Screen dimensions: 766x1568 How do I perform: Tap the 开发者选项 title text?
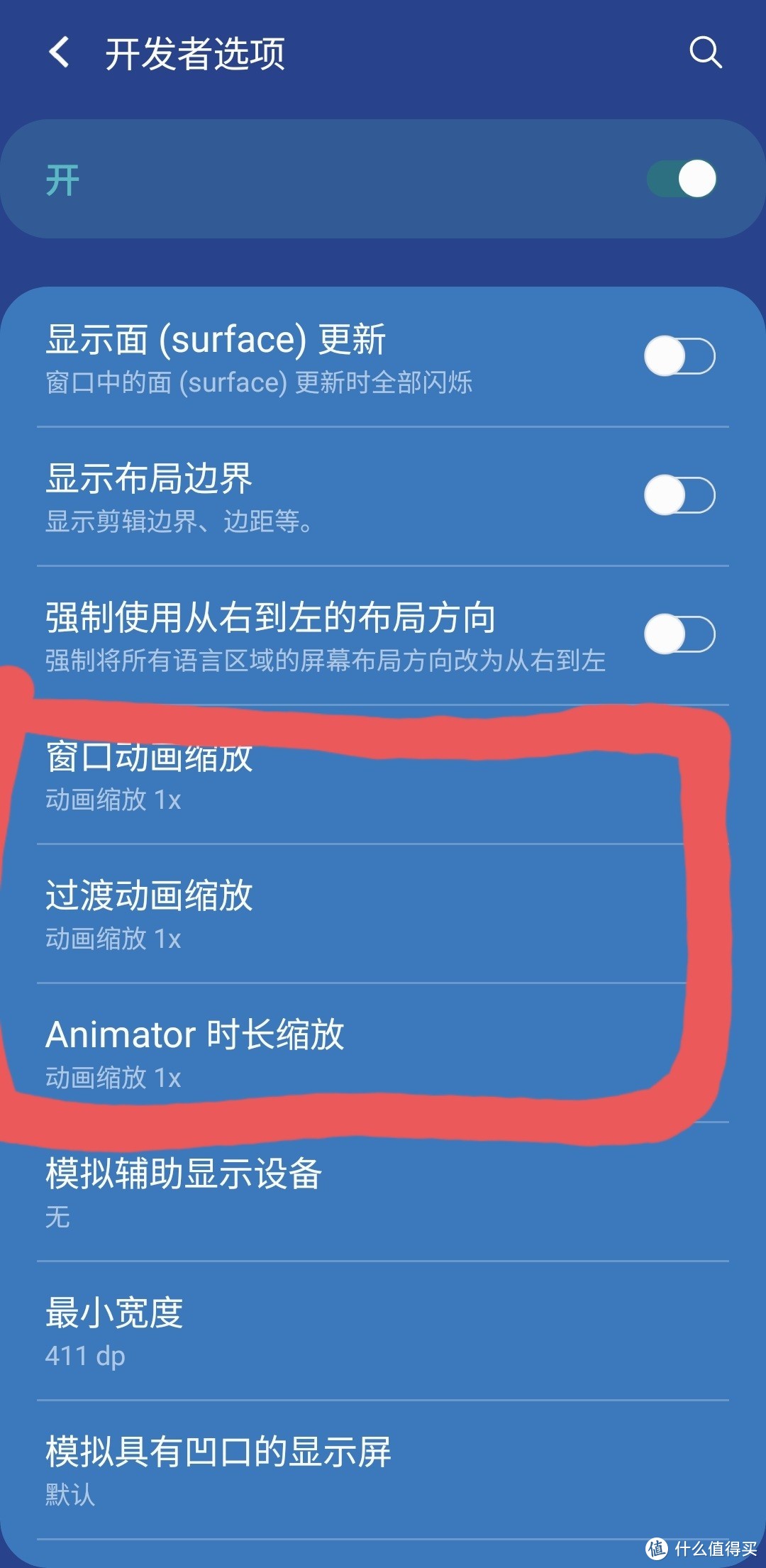(195, 54)
